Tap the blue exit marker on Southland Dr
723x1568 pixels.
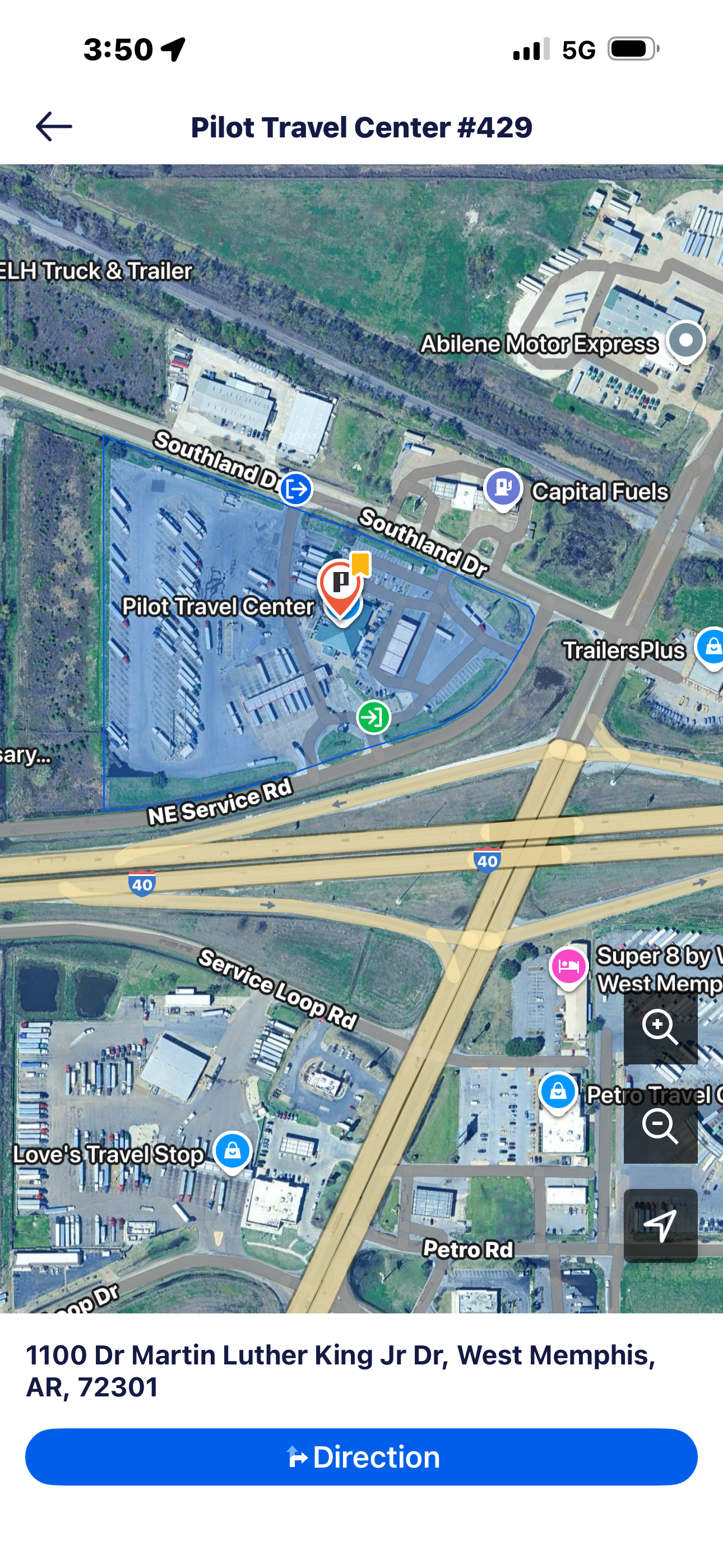coord(296,489)
